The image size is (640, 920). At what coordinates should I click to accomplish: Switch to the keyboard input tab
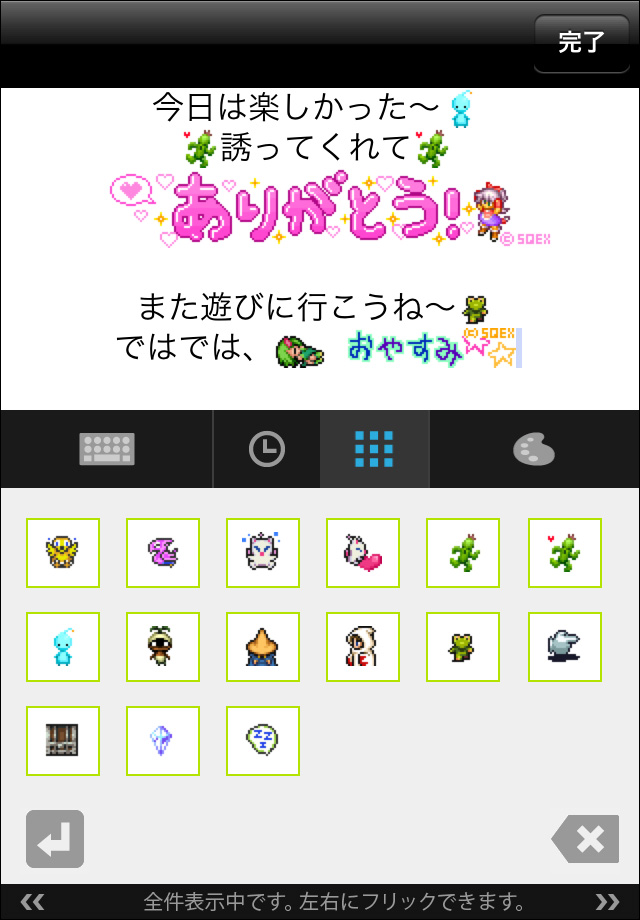coord(106,449)
